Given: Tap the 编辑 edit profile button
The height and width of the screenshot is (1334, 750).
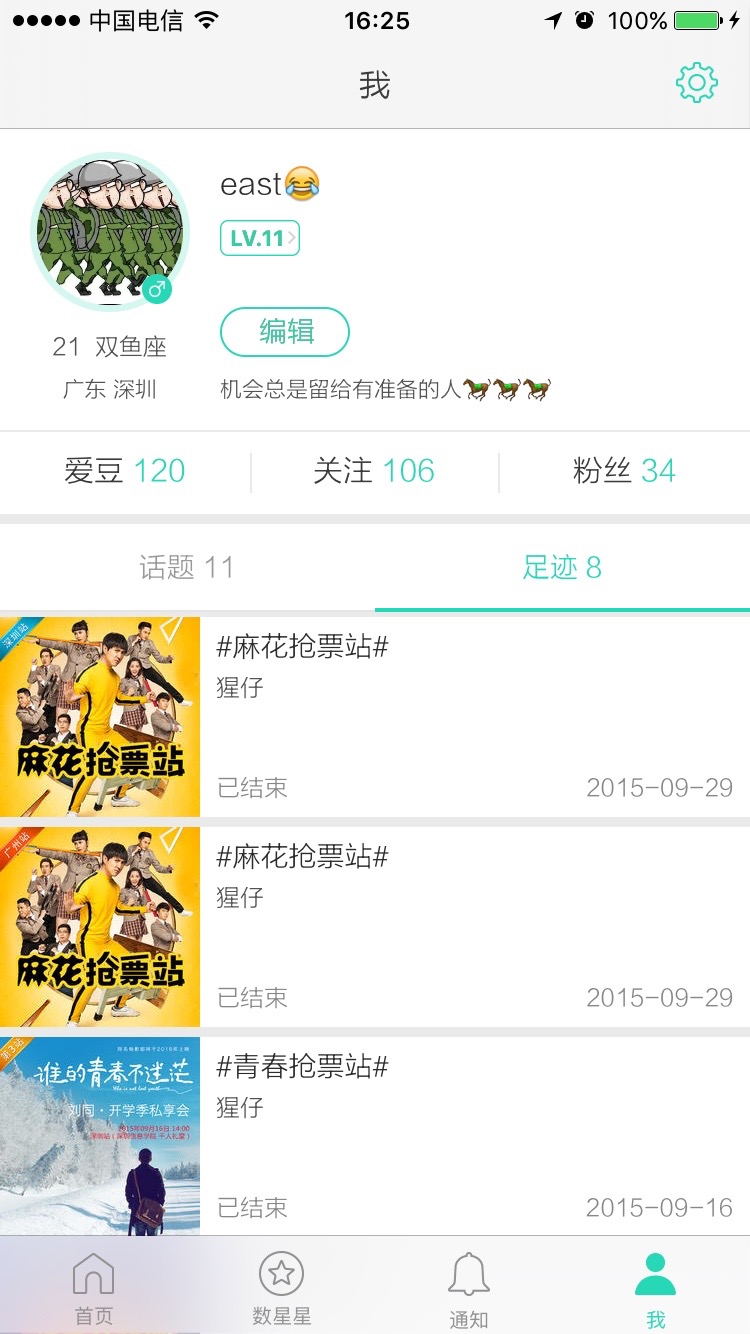Looking at the screenshot, I should (285, 332).
